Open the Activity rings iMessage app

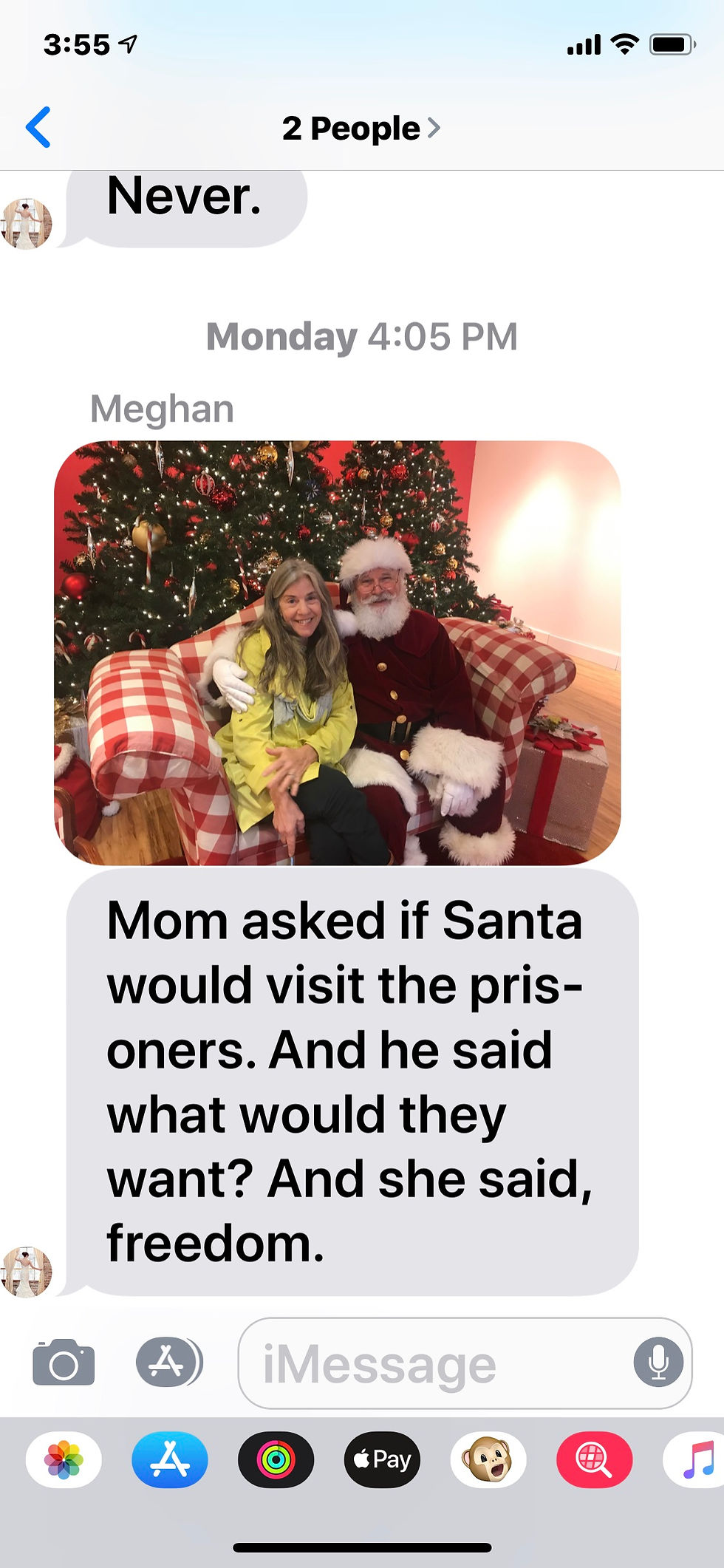tap(276, 1459)
